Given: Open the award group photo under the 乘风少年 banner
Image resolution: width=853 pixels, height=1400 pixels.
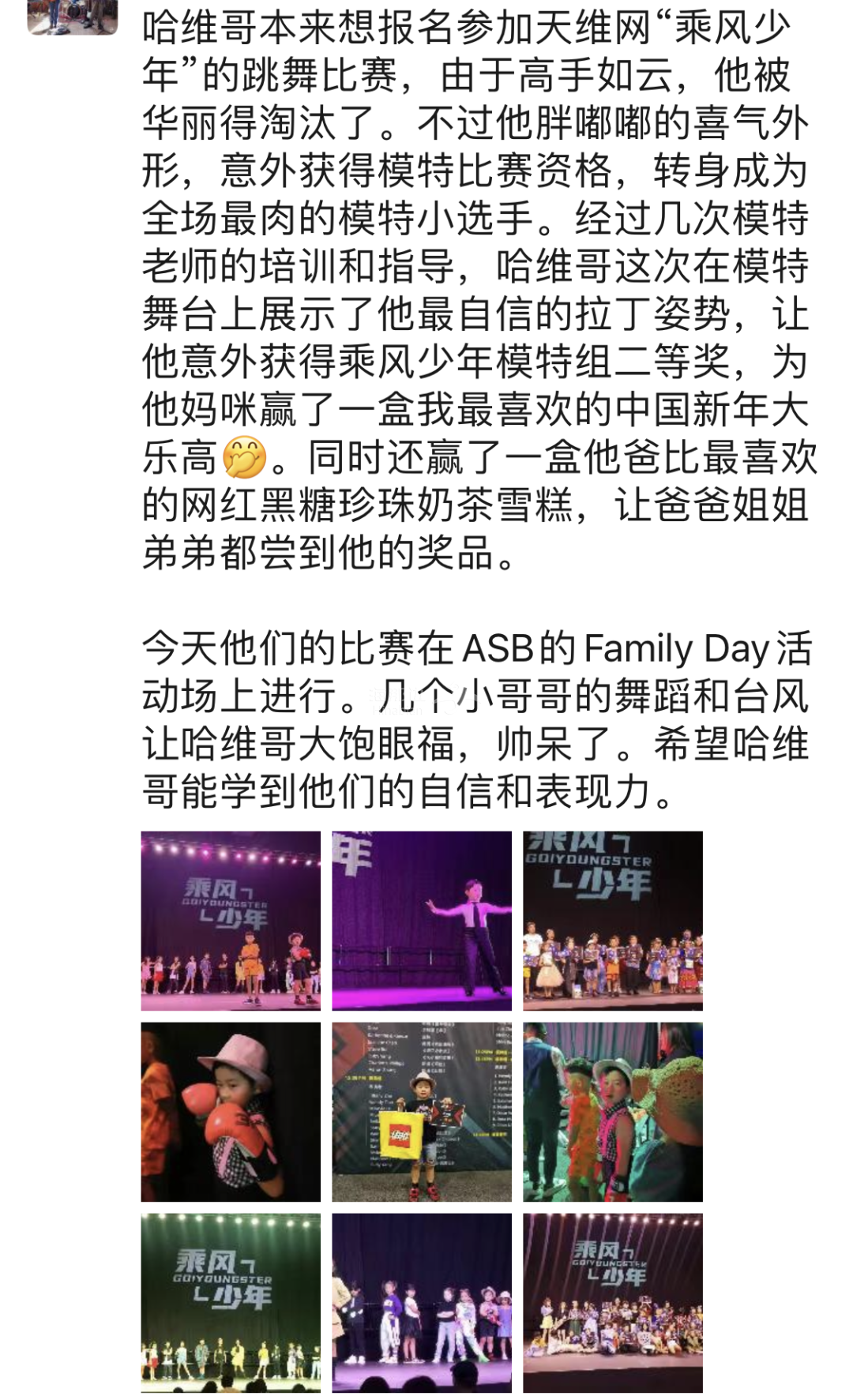Looking at the screenshot, I should pyautogui.click(x=612, y=921).
